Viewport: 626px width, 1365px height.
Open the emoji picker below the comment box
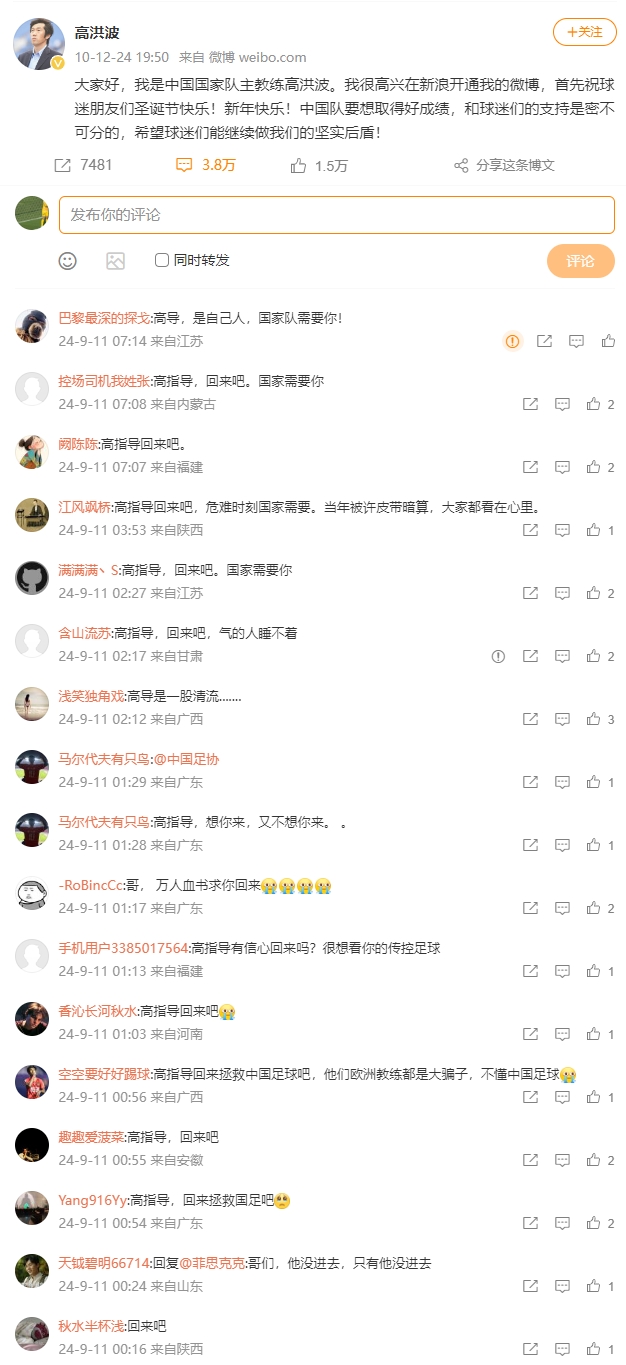(x=67, y=261)
